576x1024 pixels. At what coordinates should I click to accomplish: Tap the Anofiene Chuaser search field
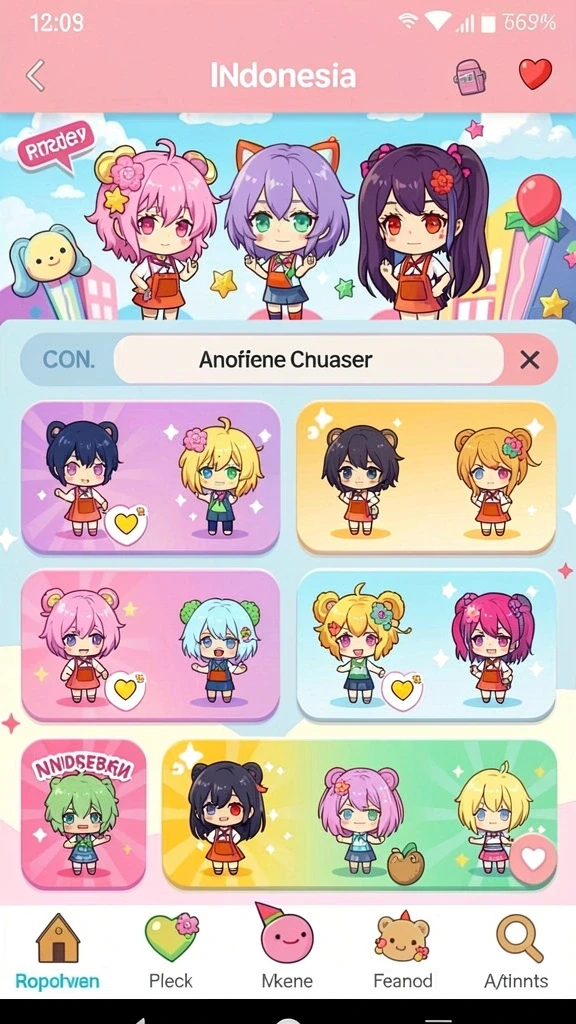pos(308,359)
